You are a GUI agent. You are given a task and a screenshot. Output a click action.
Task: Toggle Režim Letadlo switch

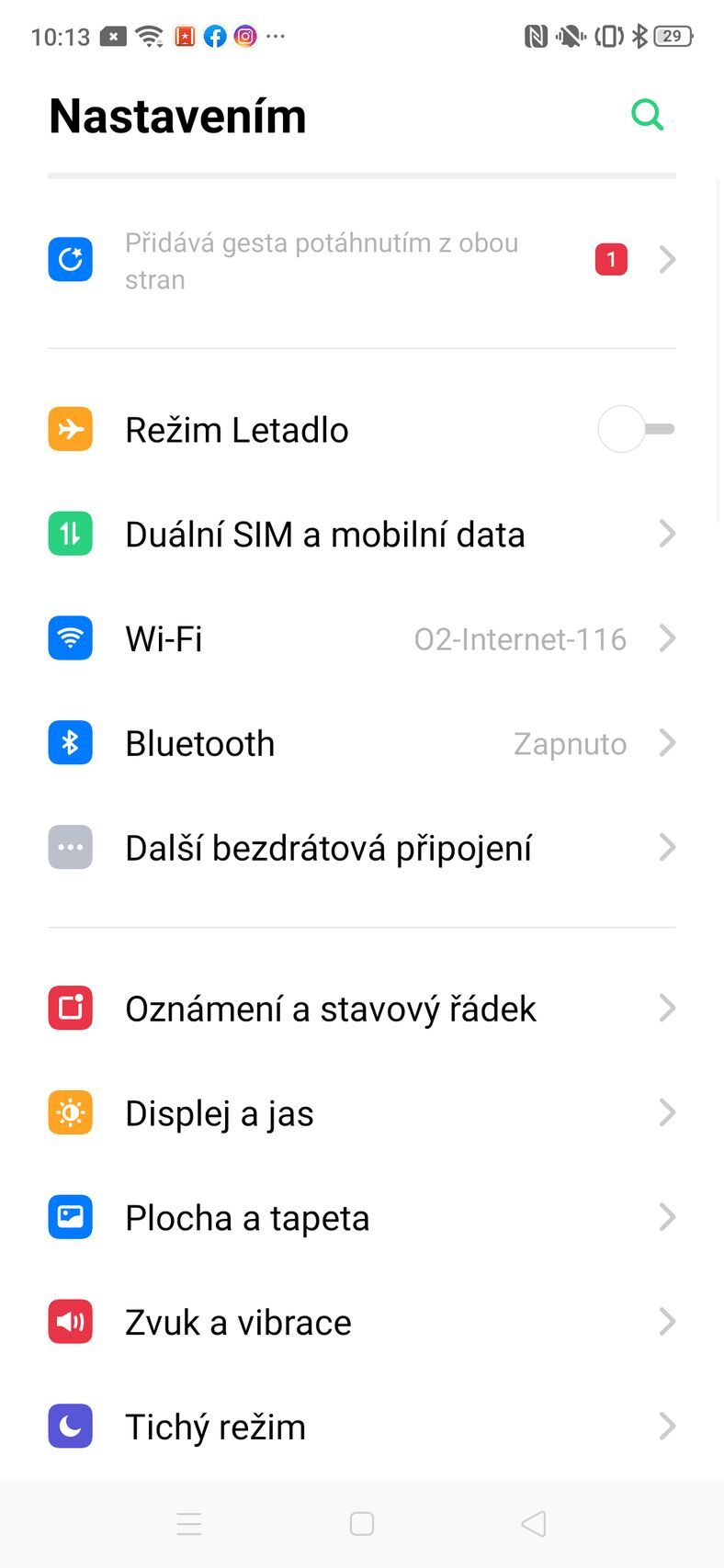[x=635, y=429]
